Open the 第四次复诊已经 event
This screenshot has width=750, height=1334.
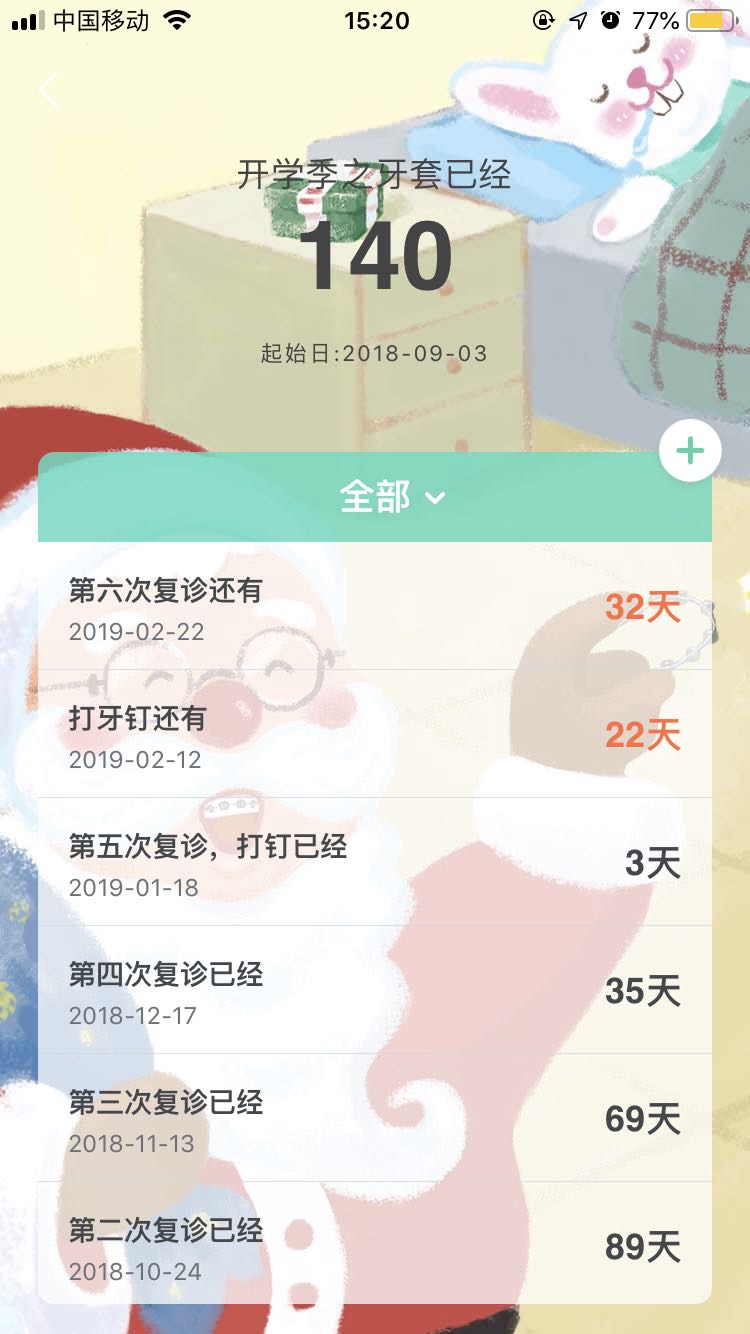coord(375,990)
